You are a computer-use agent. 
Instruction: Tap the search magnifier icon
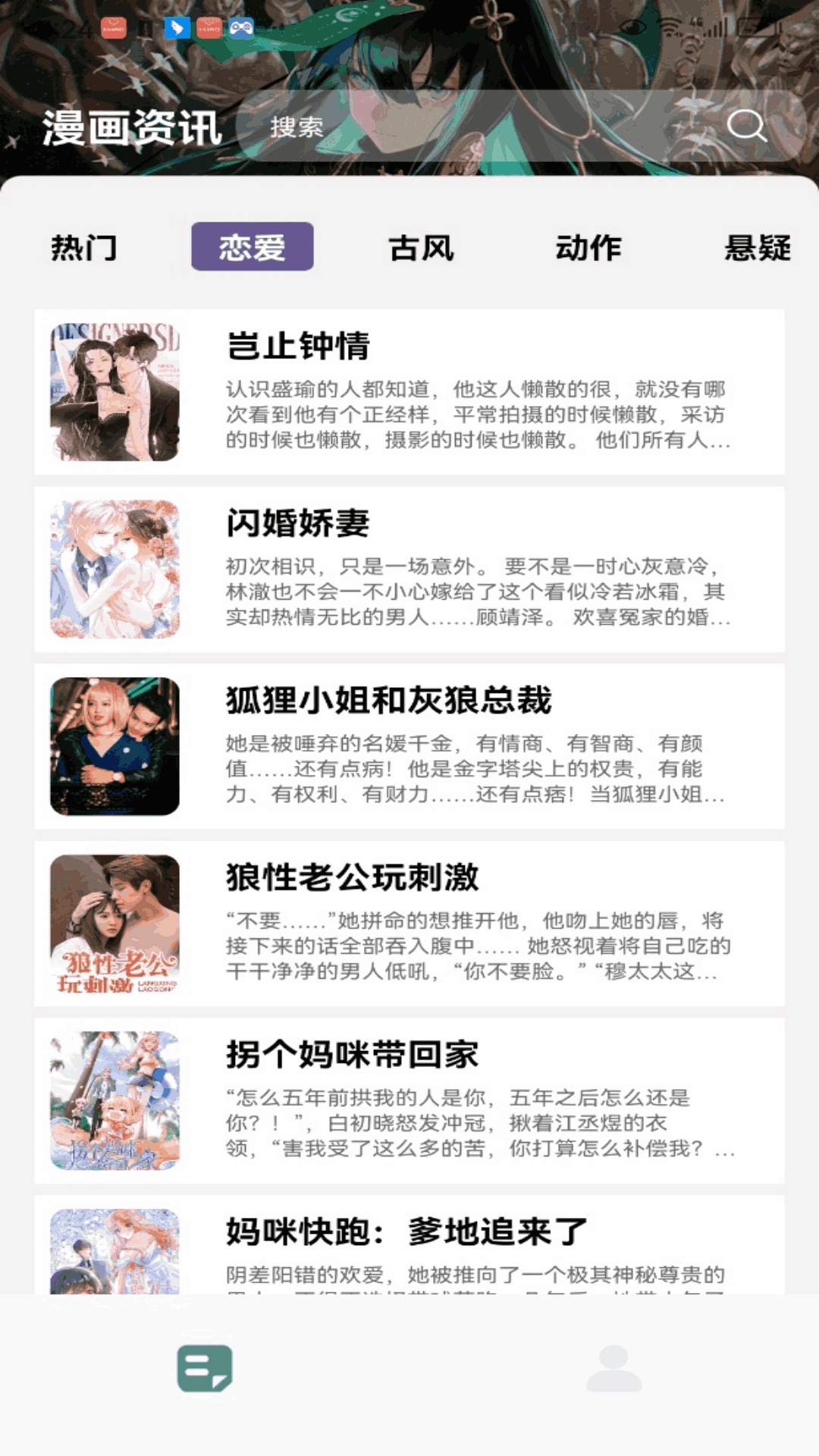pyautogui.click(x=746, y=126)
